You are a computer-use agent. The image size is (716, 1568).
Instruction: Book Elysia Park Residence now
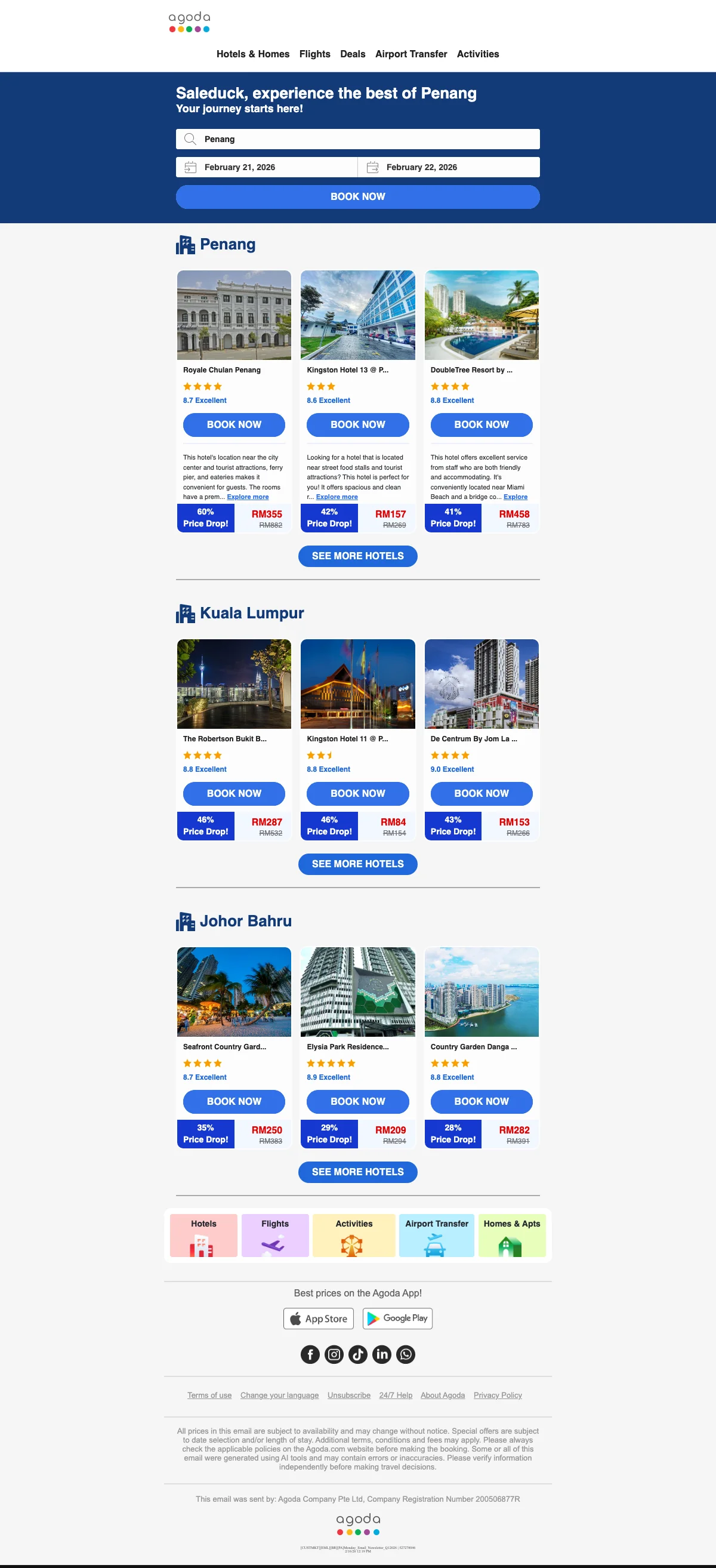coord(357,1102)
